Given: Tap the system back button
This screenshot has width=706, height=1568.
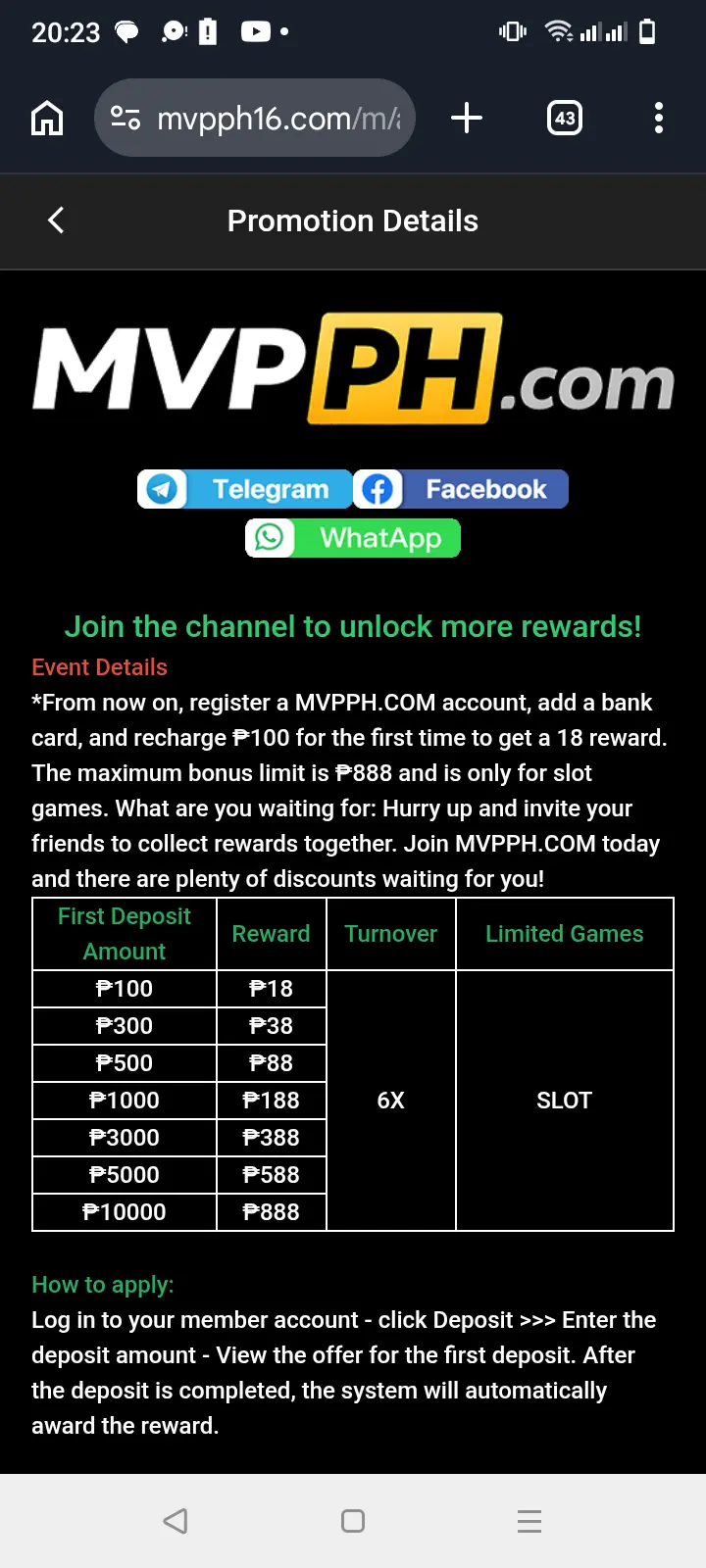Looking at the screenshot, I should coord(176,1521).
